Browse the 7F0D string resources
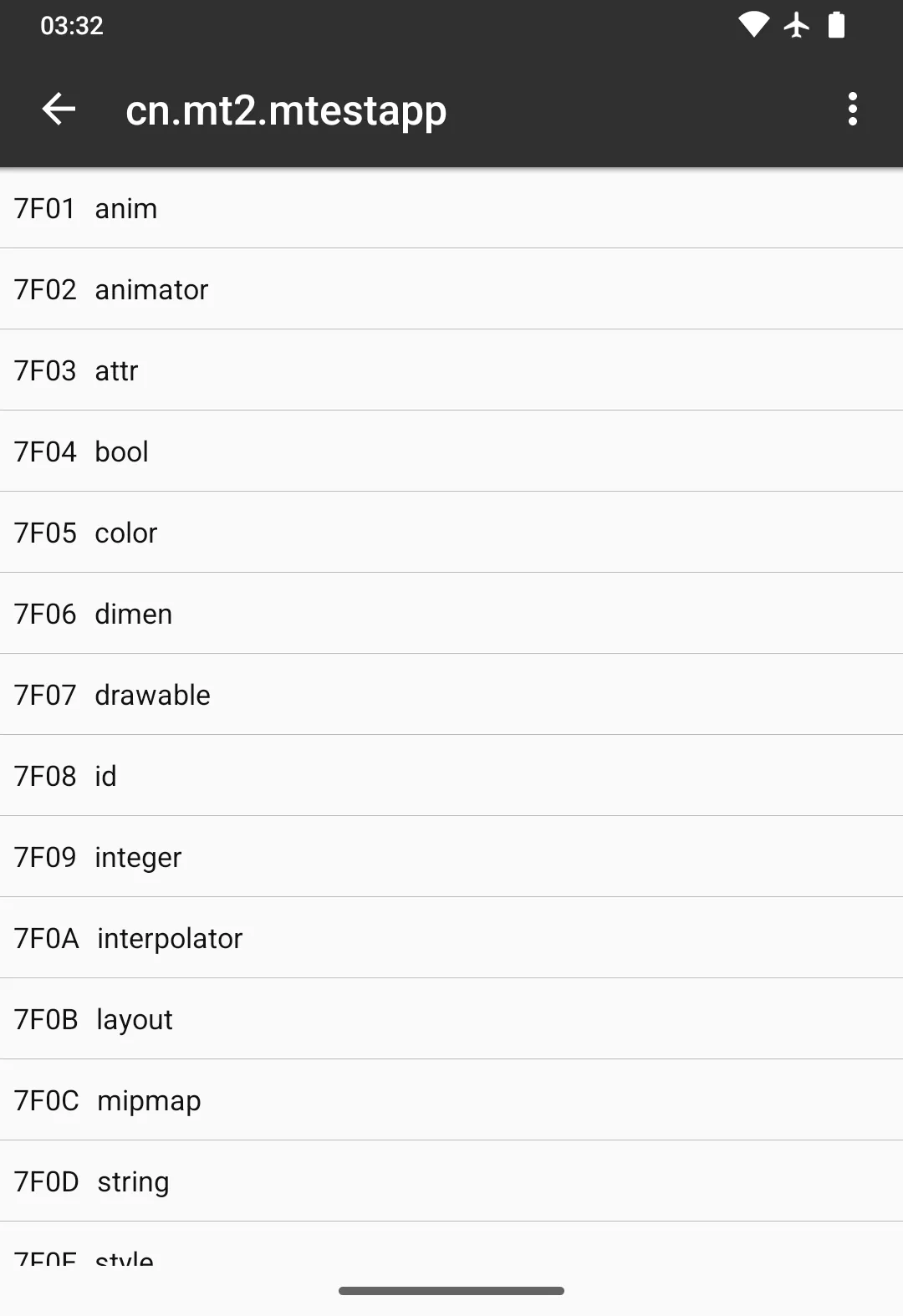Image resolution: width=903 pixels, height=1316 pixels. pos(451,1181)
